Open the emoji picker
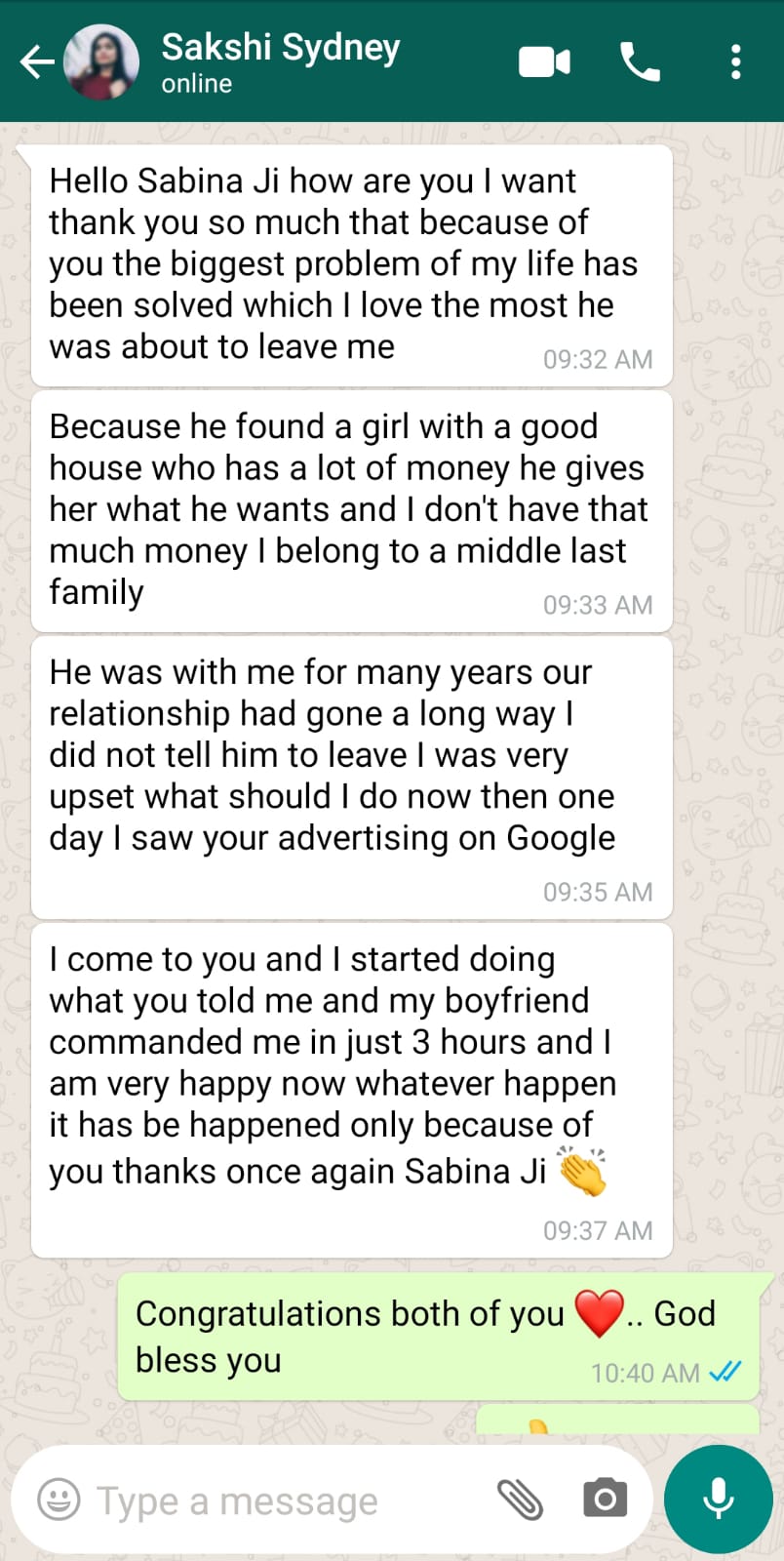784x1561 pixels. (x=59, y=1500)
